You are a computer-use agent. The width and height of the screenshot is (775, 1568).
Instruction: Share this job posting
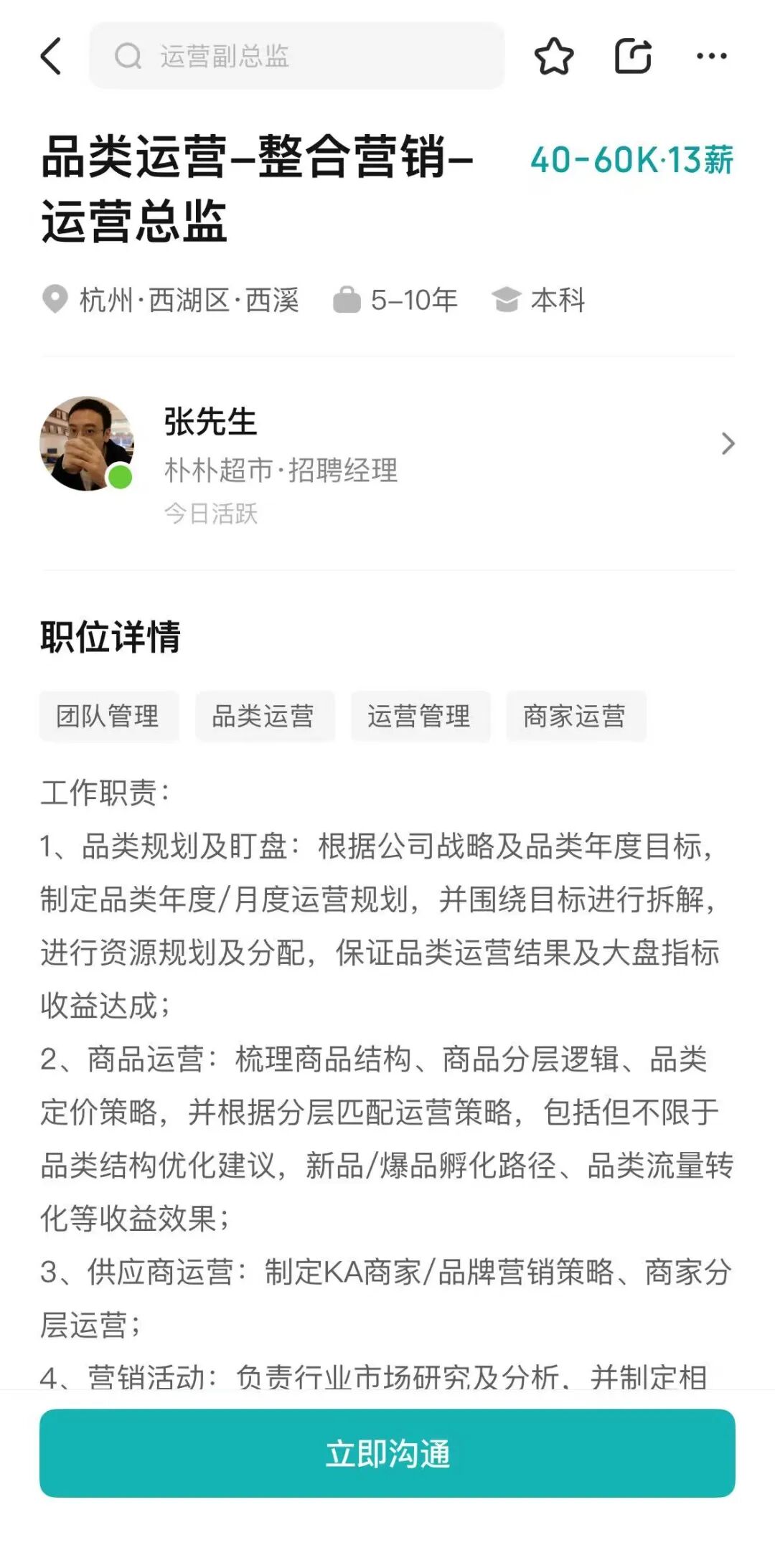pos(633,56)
